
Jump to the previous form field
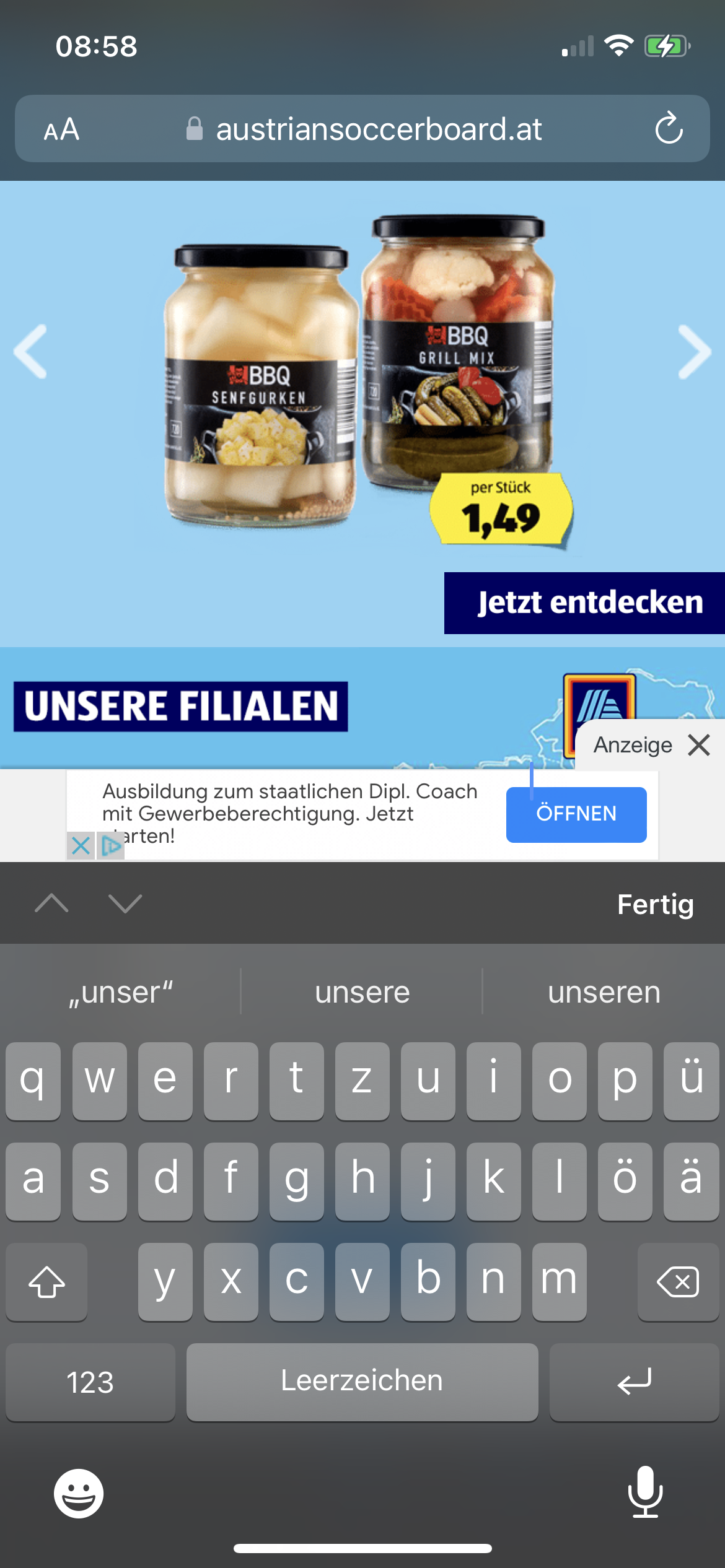point(51,904)
